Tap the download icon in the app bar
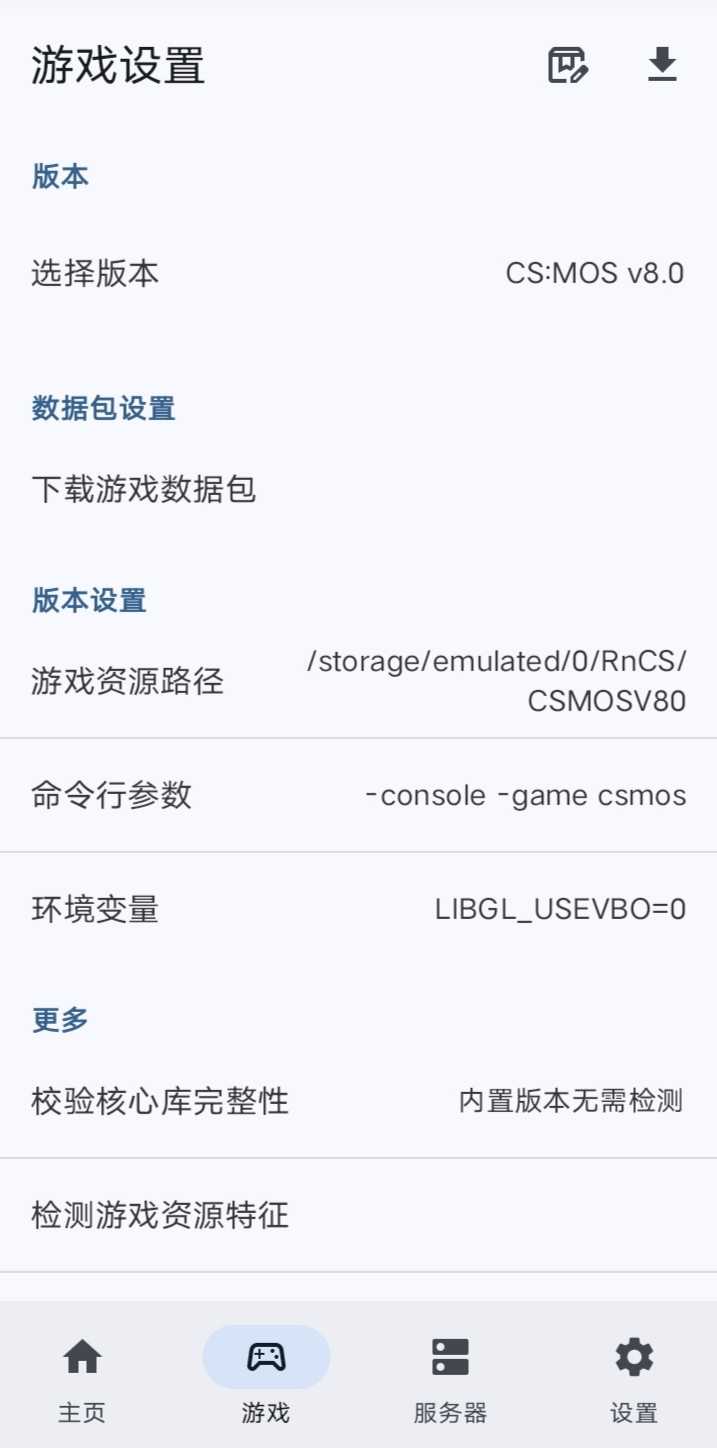This screenshot has width=717, height=1448. (x=662, y=66)
